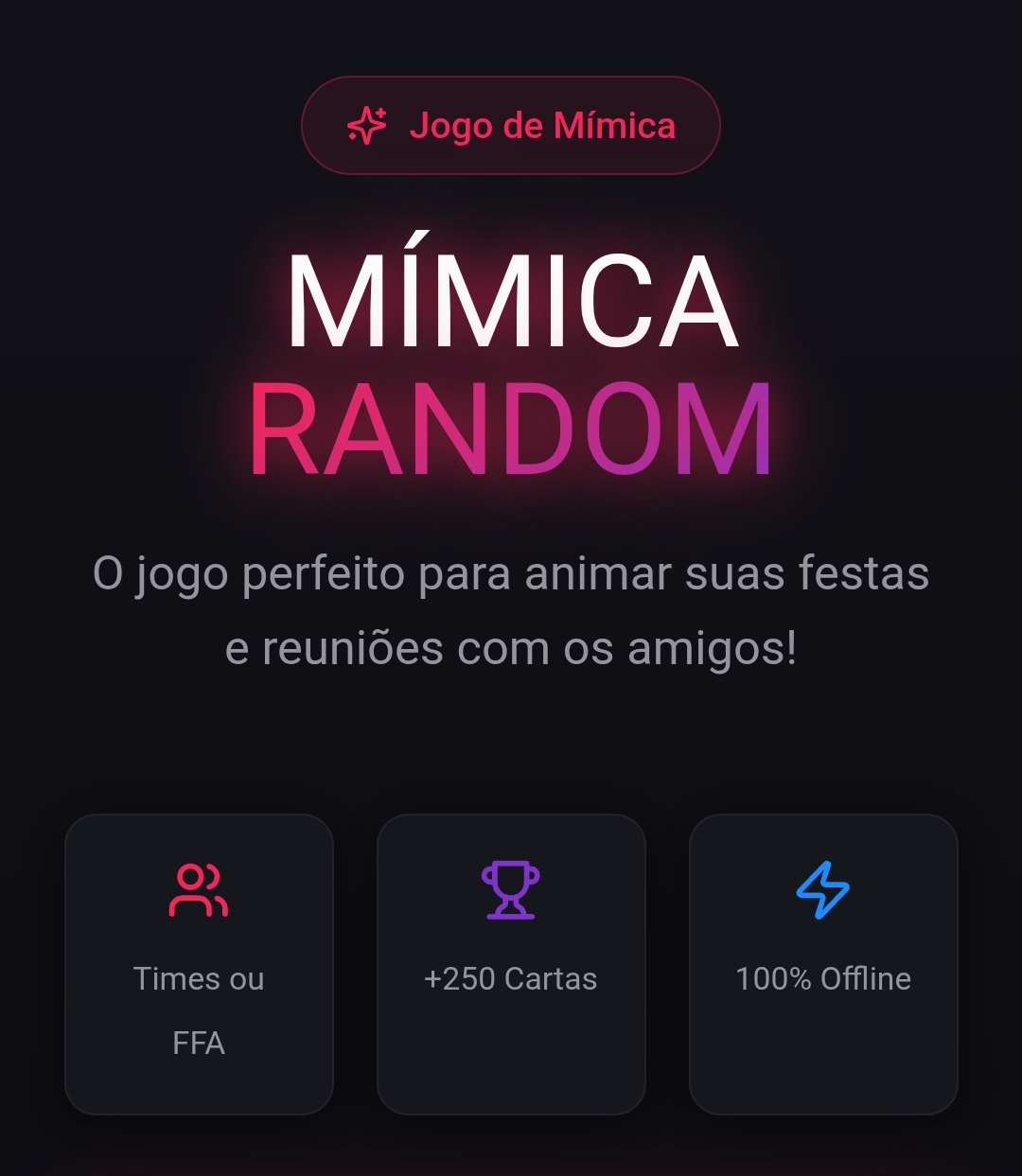Select the 100% Offline label
Viewport: 1022px width, 1176px height.
coord(822,980)
